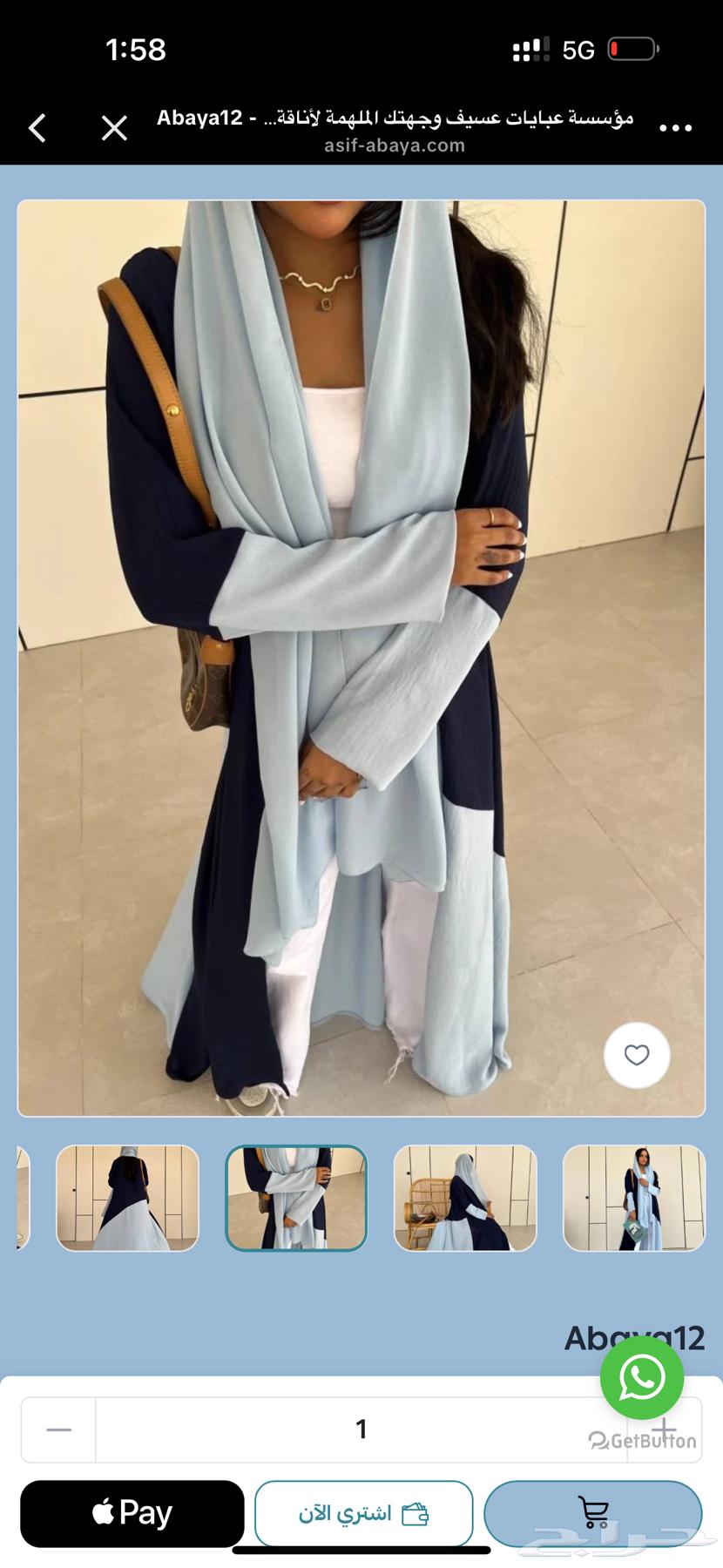Select the thumbnail with rattan chair

pyautogui.click(x=465, y=1198)
